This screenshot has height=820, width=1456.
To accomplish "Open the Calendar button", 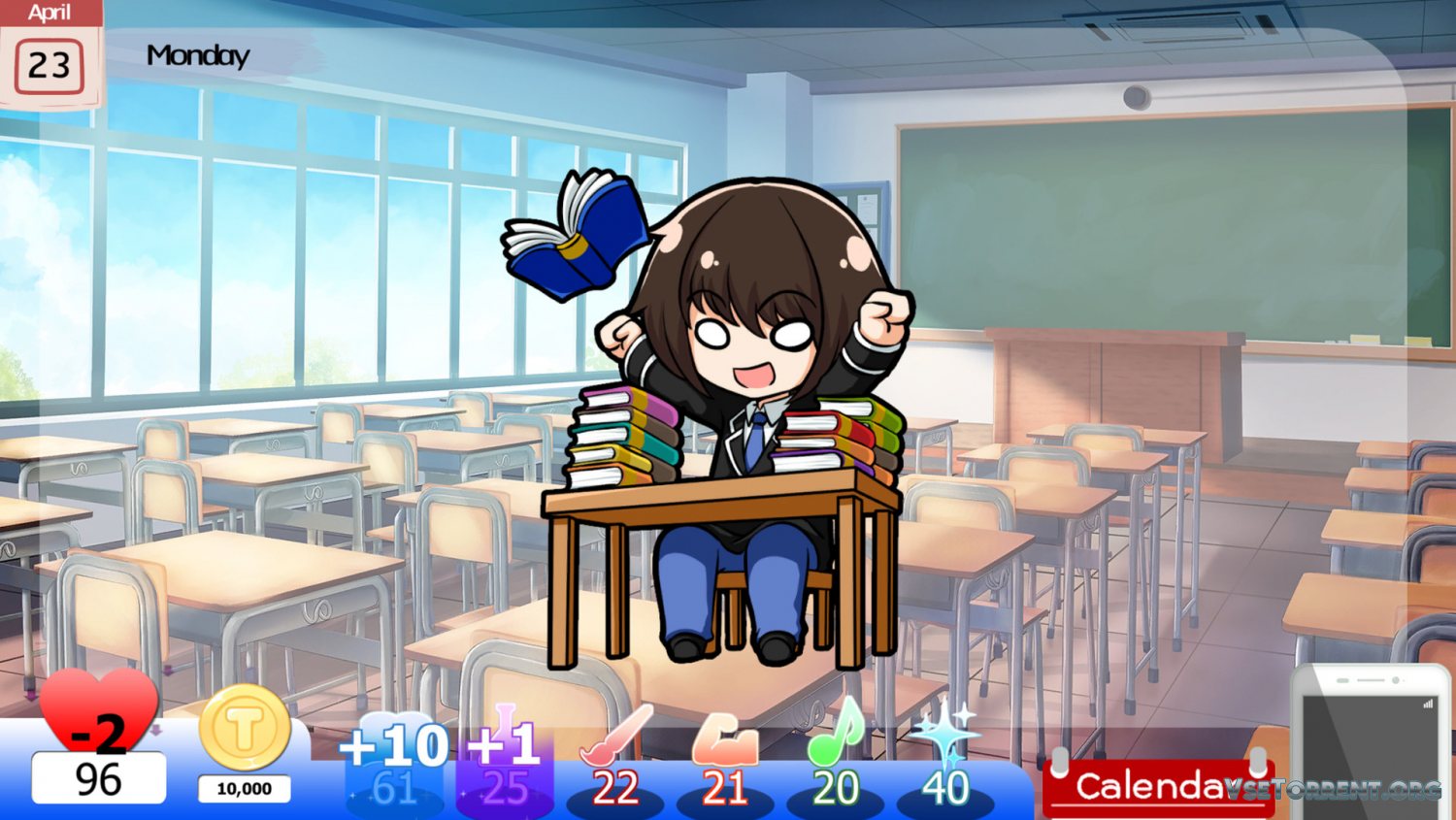I will [x=1155, y=786].
